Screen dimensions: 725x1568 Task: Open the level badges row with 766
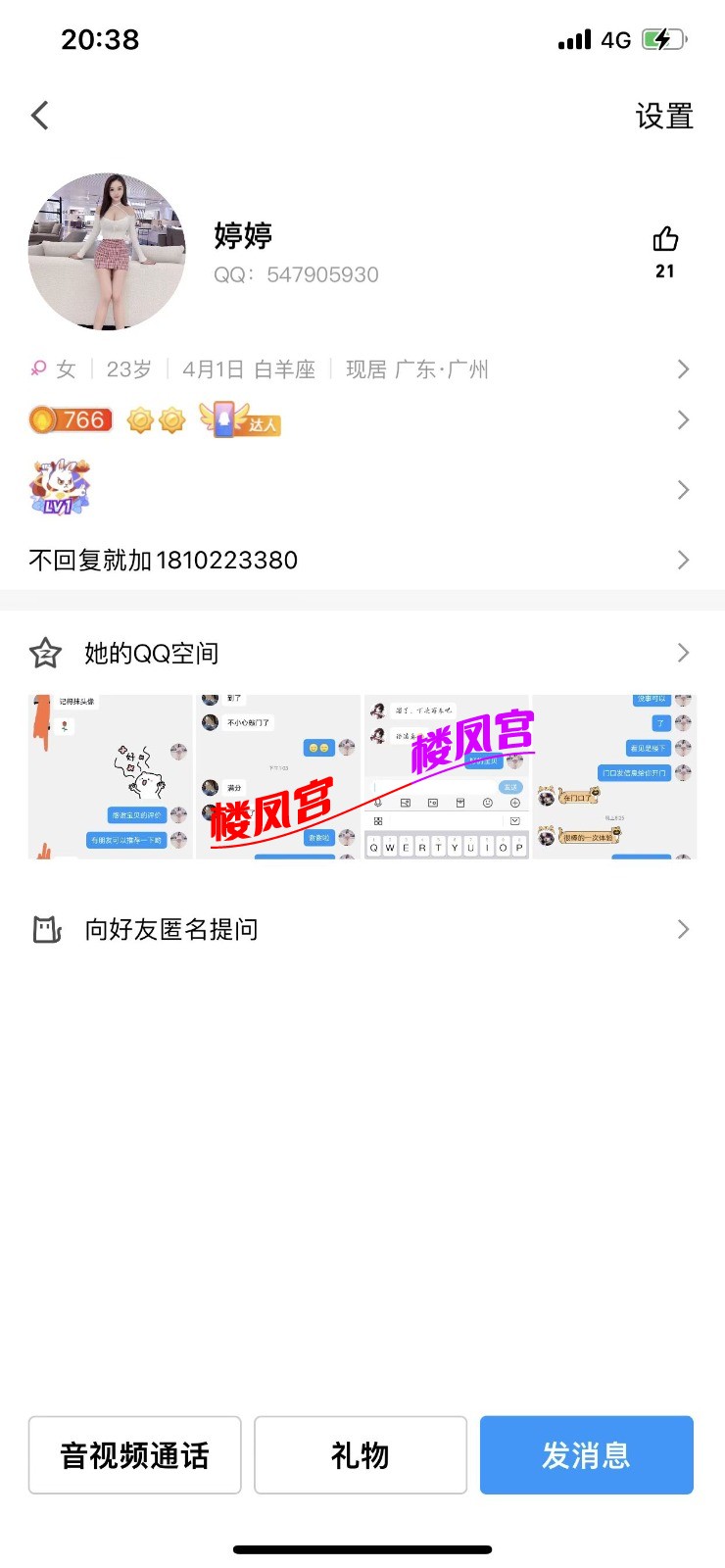(361, 420)
